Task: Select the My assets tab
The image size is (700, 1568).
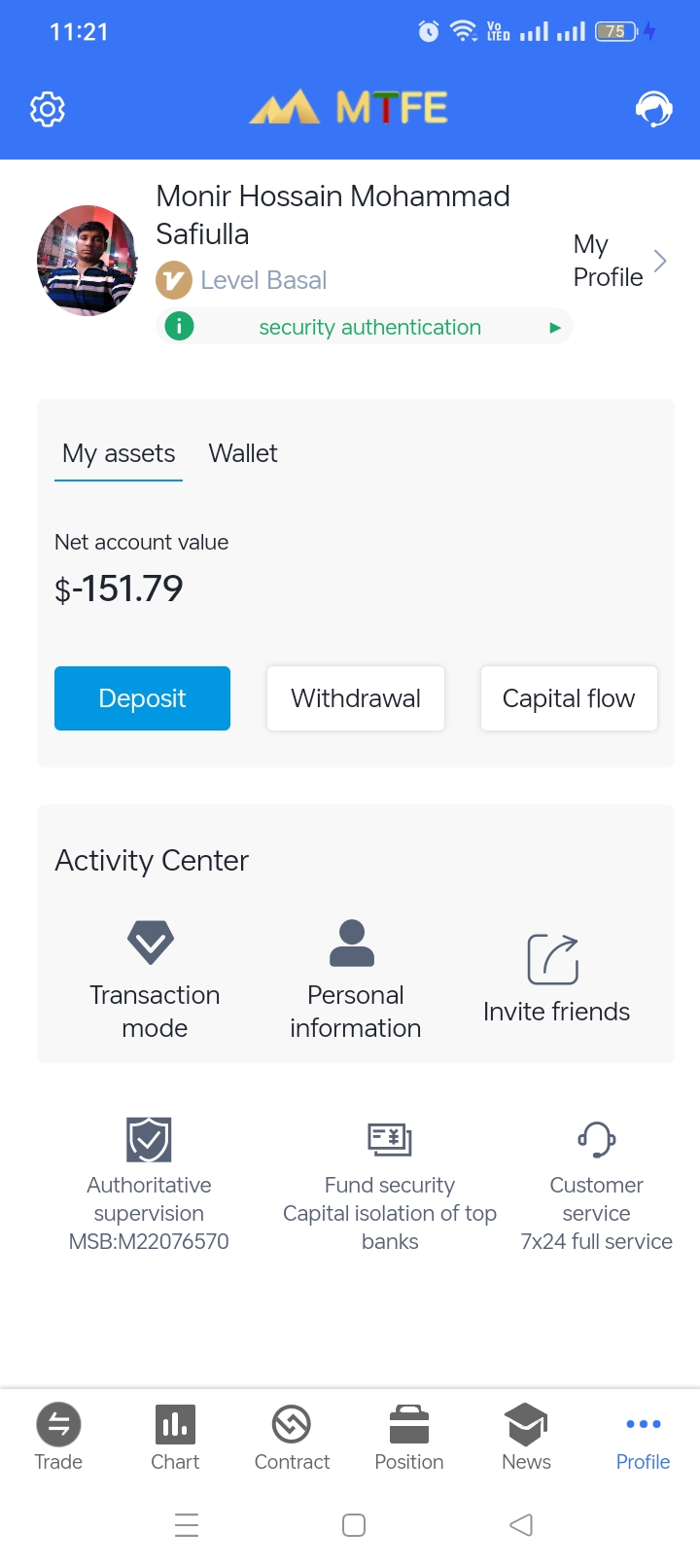Action: 119,453
